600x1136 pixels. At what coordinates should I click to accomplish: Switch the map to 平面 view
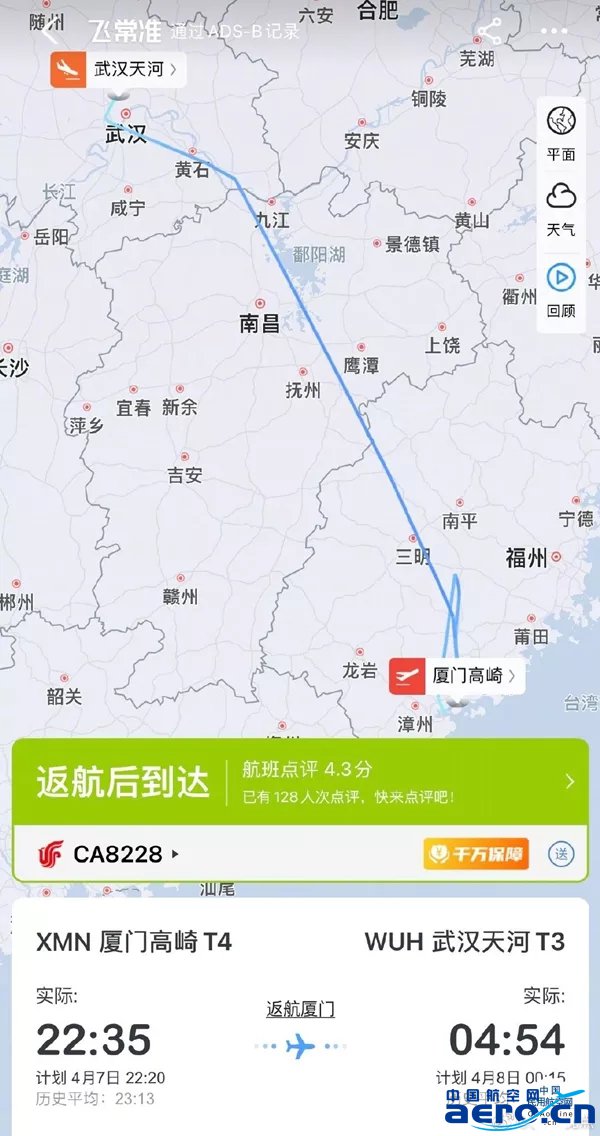pyautogui.click(x=561, y=132)
